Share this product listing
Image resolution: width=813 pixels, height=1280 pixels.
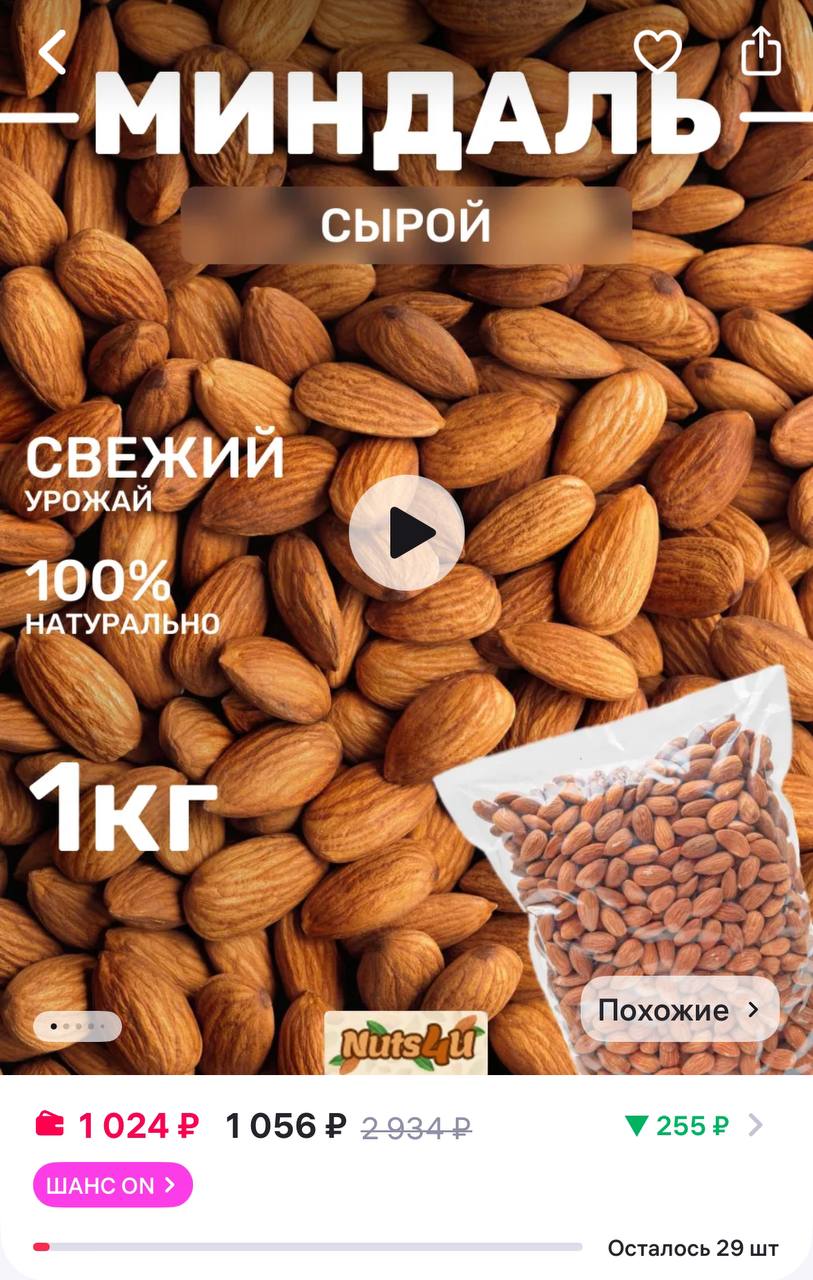coord(760,51)
